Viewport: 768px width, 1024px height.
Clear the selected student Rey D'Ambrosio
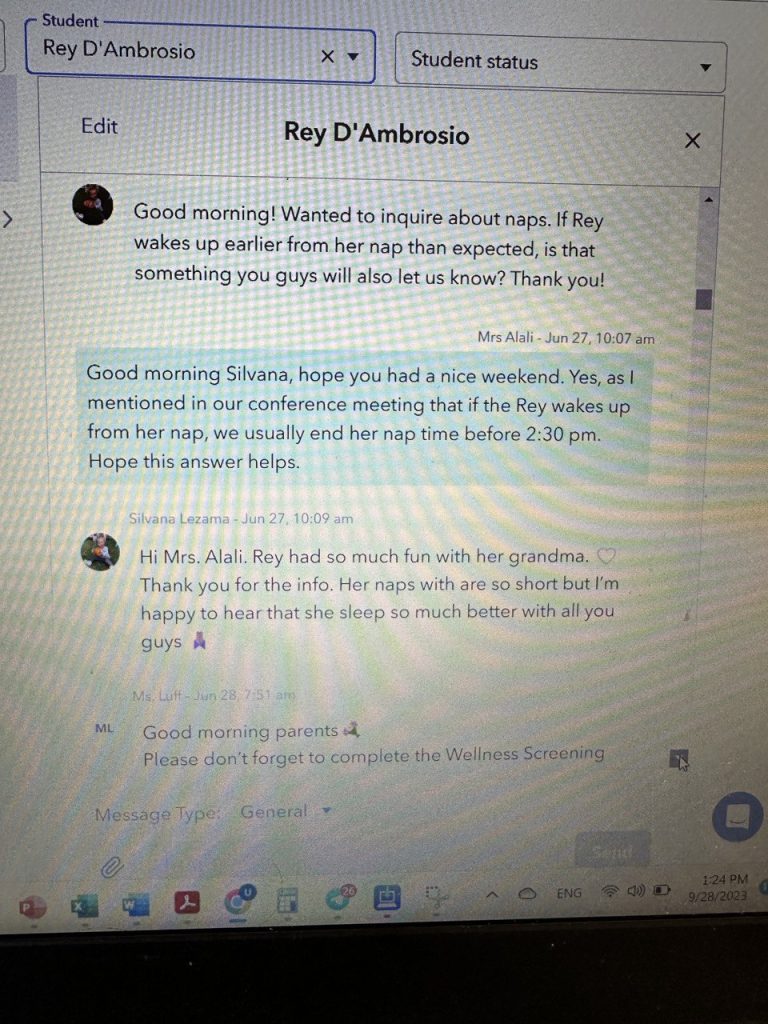click(x=327, y=57)
